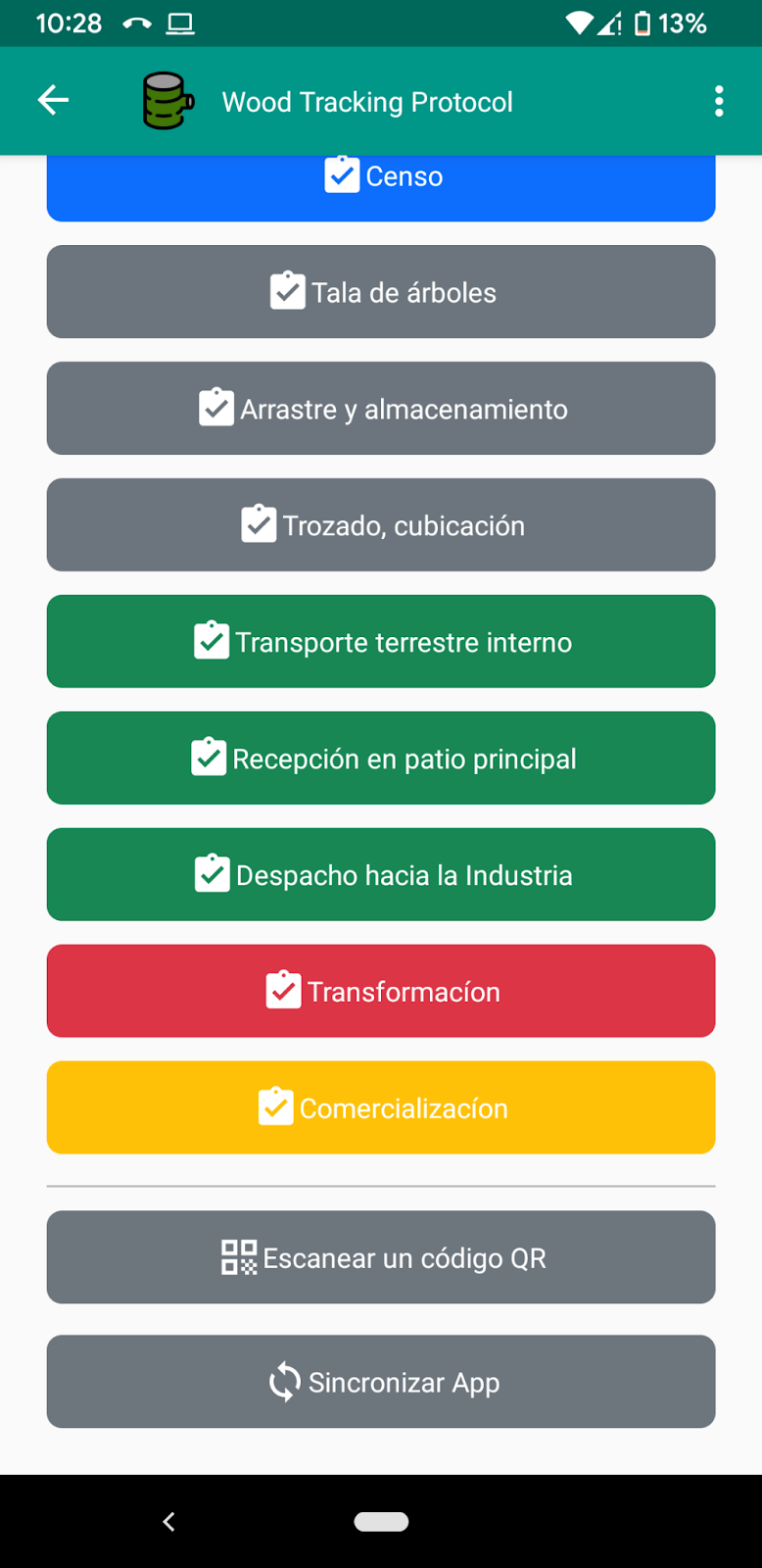Open Arrastre y almacenamiento

381,409
